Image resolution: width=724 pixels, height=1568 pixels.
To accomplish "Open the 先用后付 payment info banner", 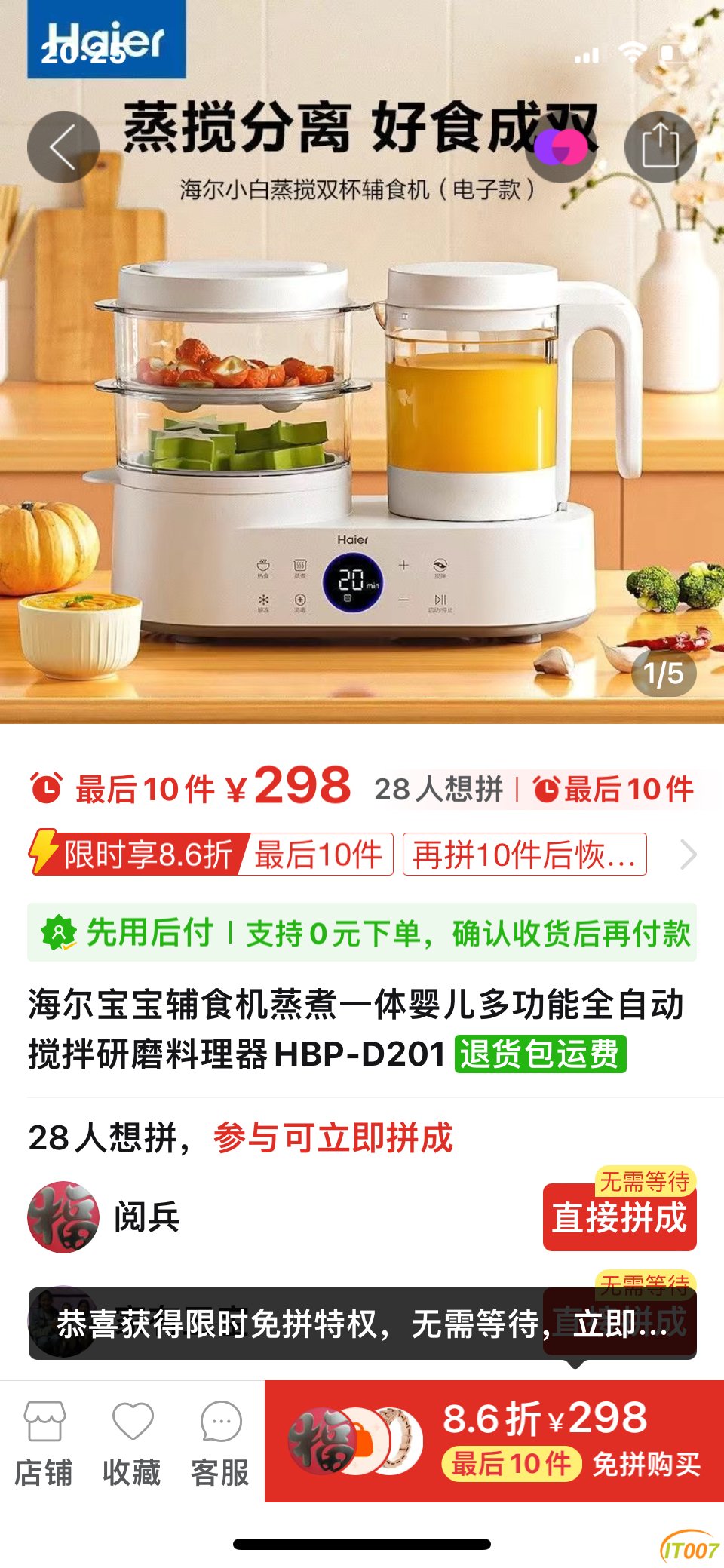I will [362, 933].
